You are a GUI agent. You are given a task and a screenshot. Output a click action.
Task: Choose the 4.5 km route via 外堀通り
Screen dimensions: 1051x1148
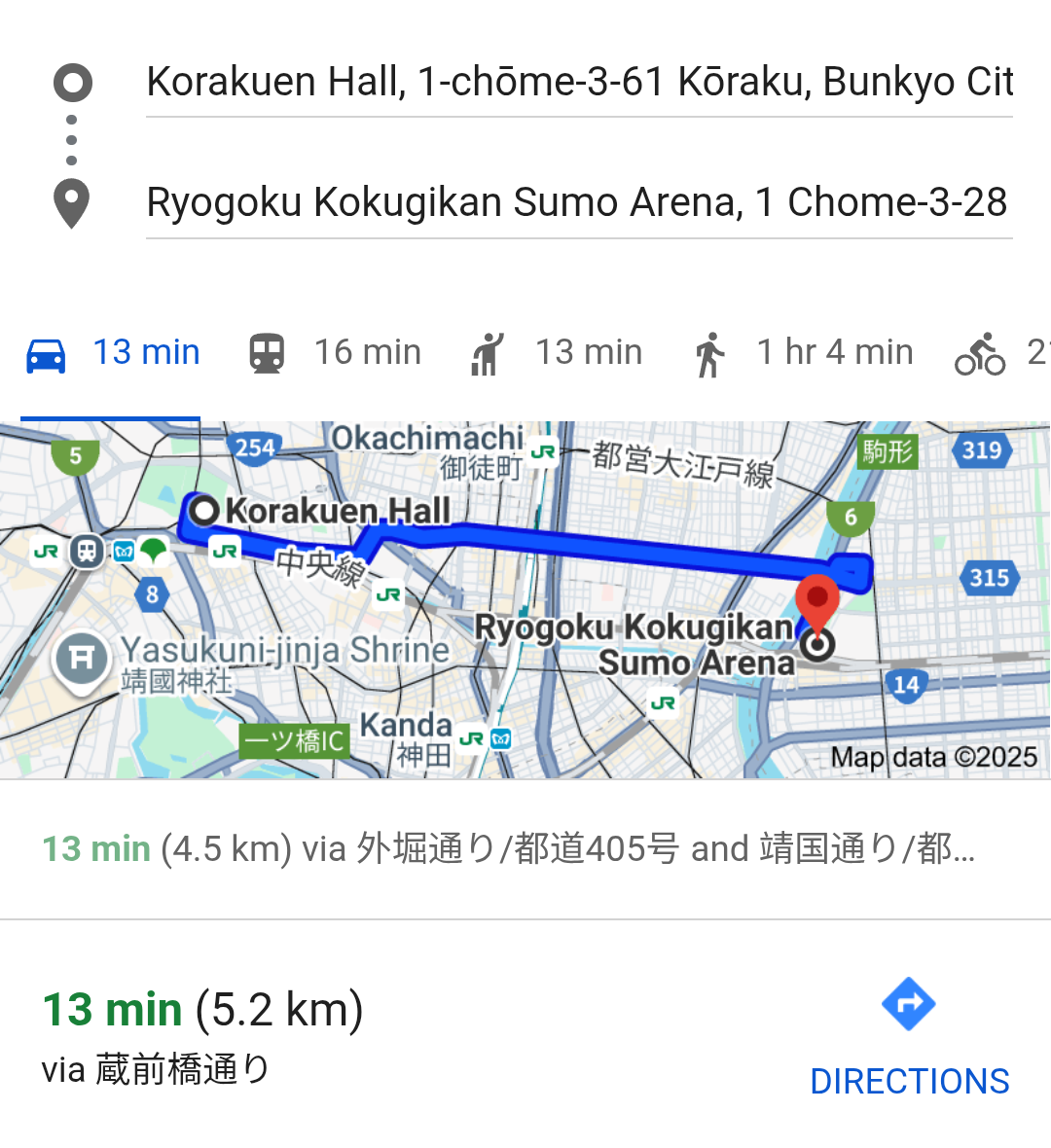click(x=525, y=849)
